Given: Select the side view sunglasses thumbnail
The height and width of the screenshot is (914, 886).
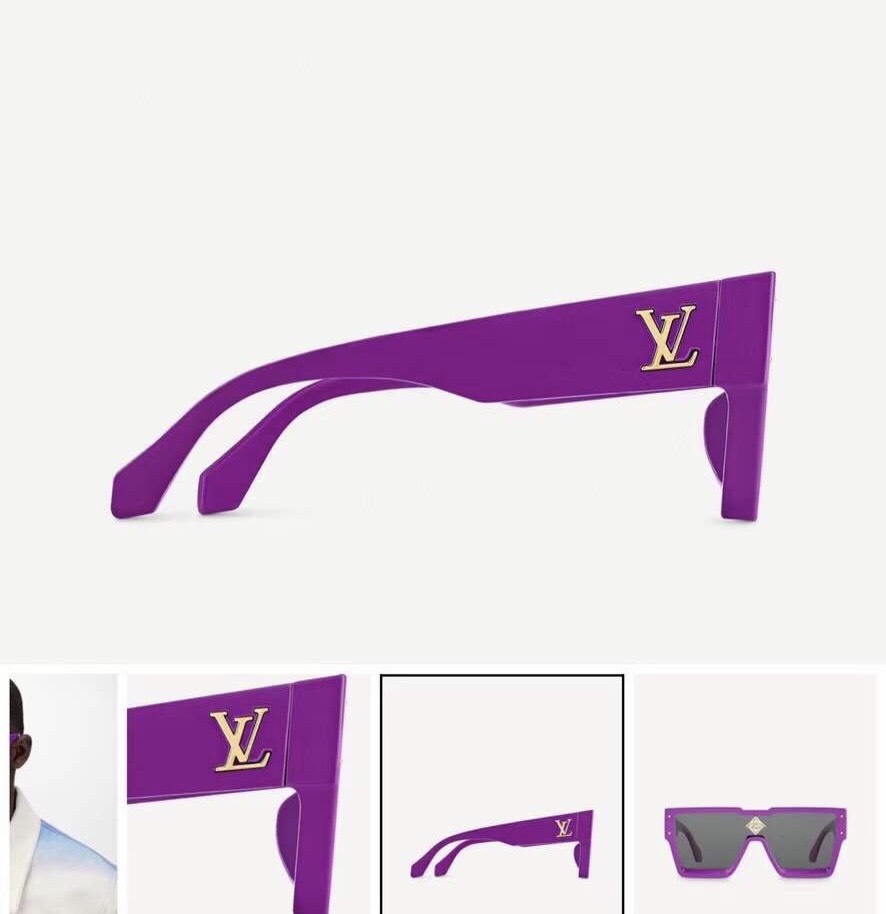Looking at the screenshot, I should tap(502, 794).
